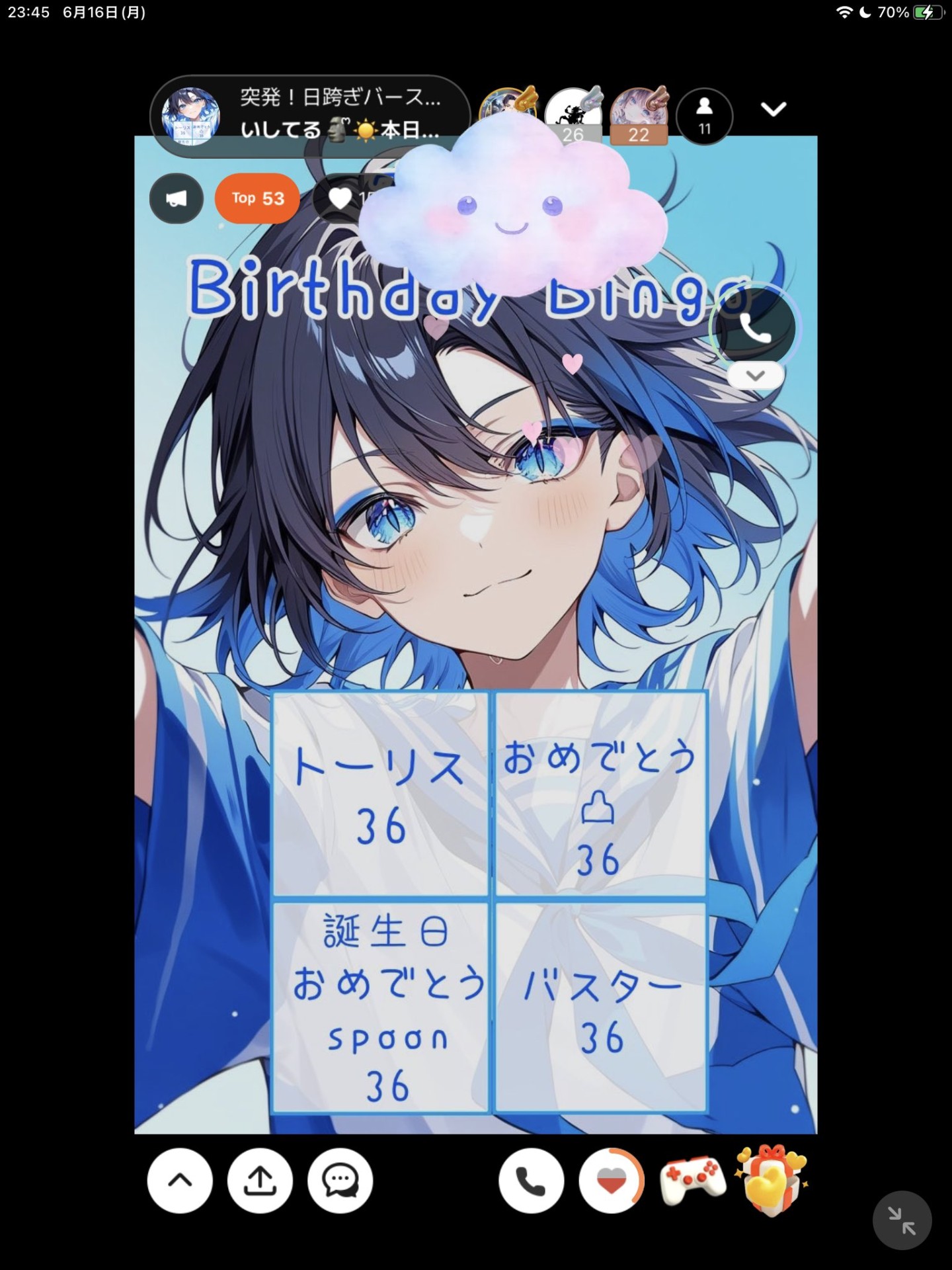Open the streamer's profile from the title pill
Screen dimensions: 952x1270
coord(191,116)
